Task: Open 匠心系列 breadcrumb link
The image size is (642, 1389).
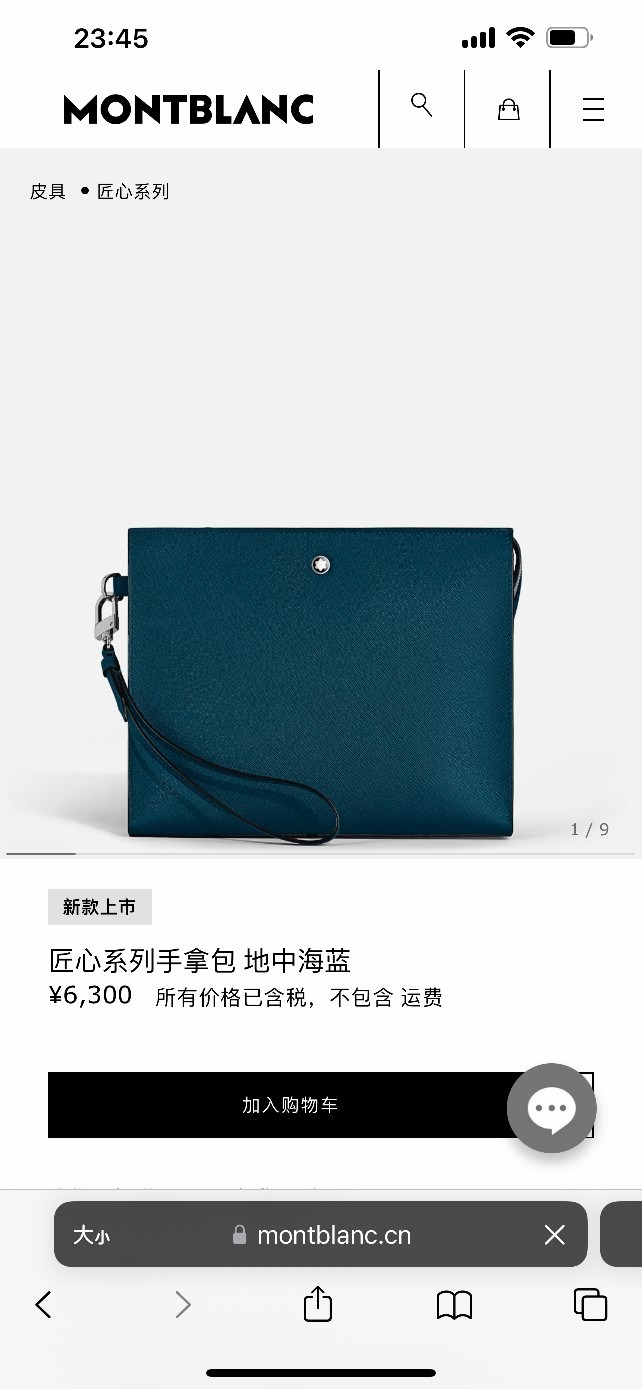Action: [132, 191]
